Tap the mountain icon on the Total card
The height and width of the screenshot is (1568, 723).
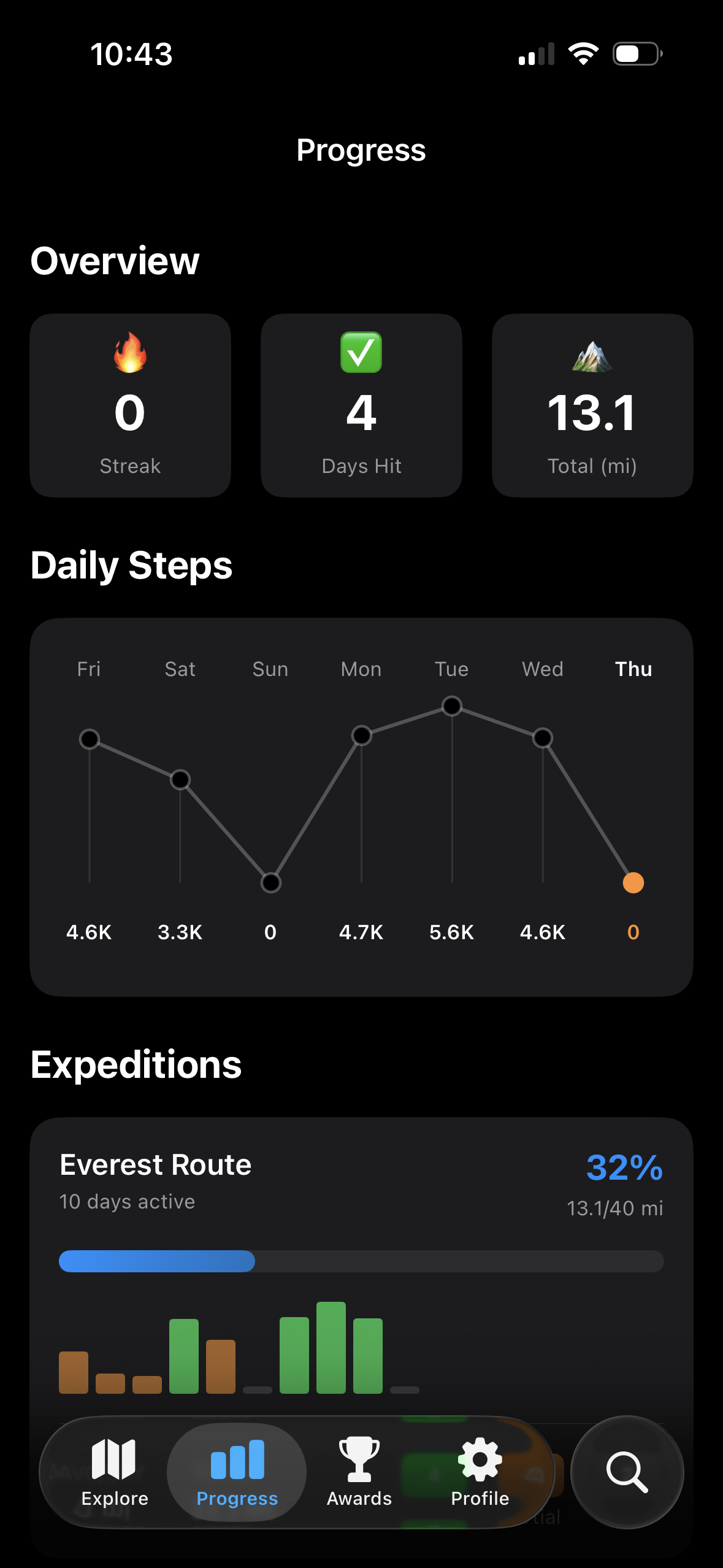592,356
